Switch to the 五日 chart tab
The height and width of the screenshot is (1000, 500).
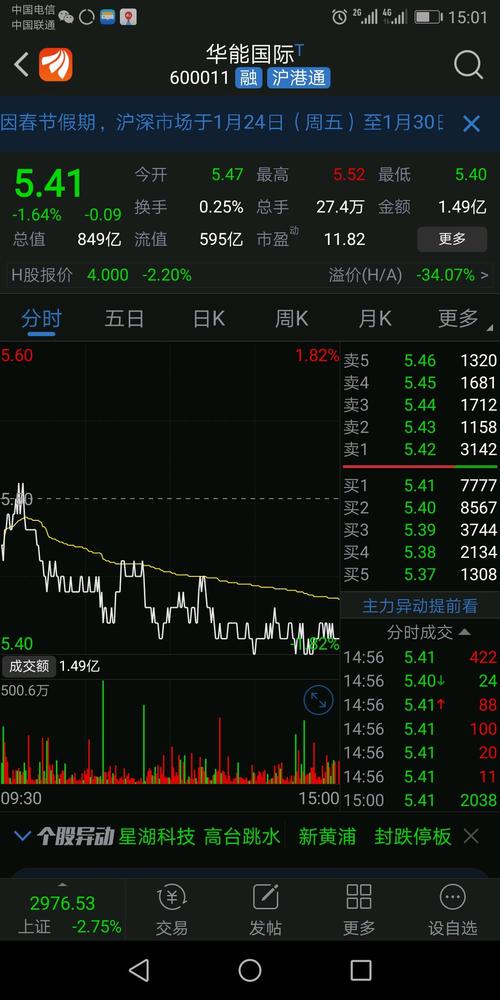click(x=124, y=318)
